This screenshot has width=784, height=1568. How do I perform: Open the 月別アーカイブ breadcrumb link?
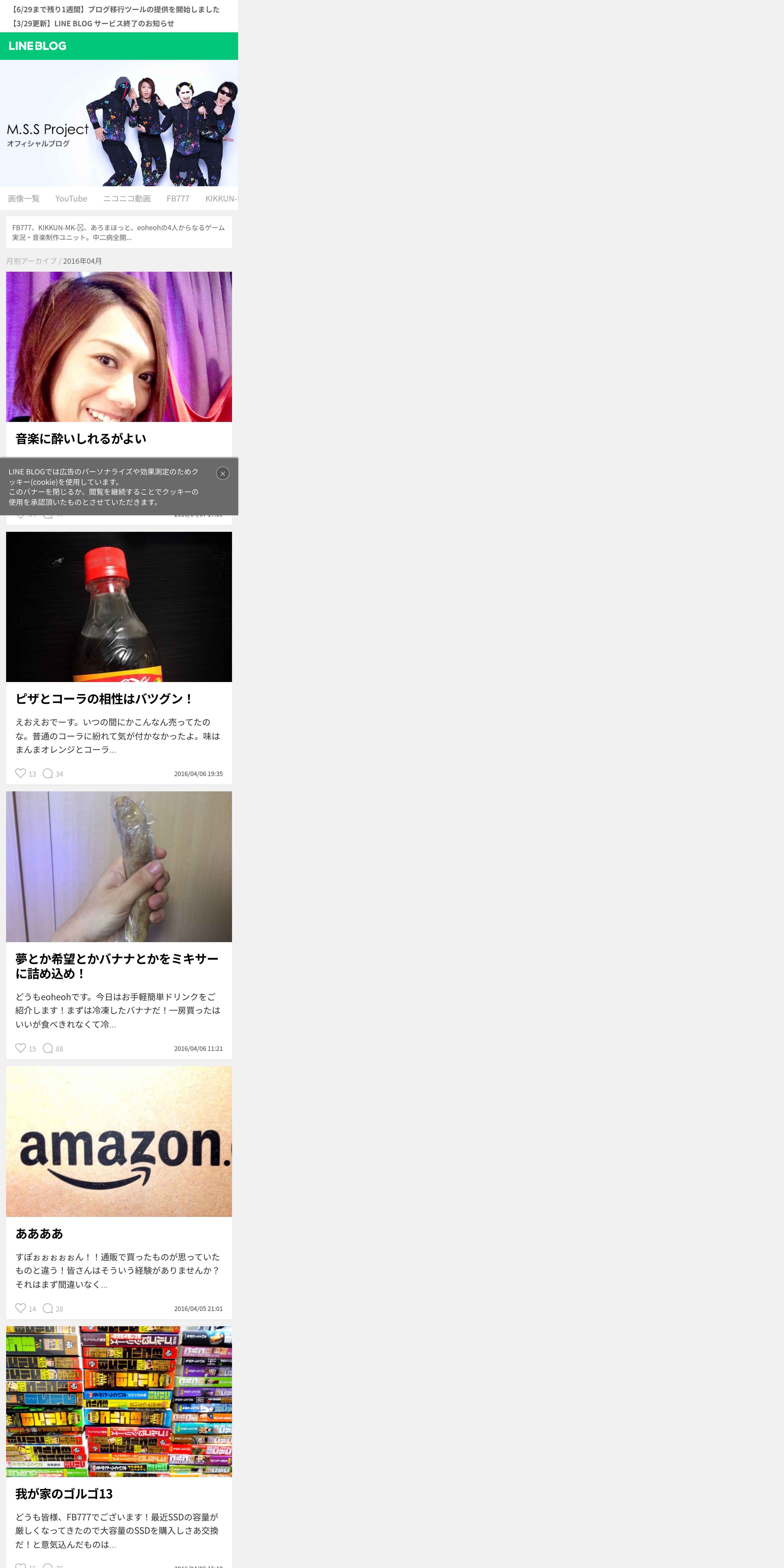click(x=31, y=261)
